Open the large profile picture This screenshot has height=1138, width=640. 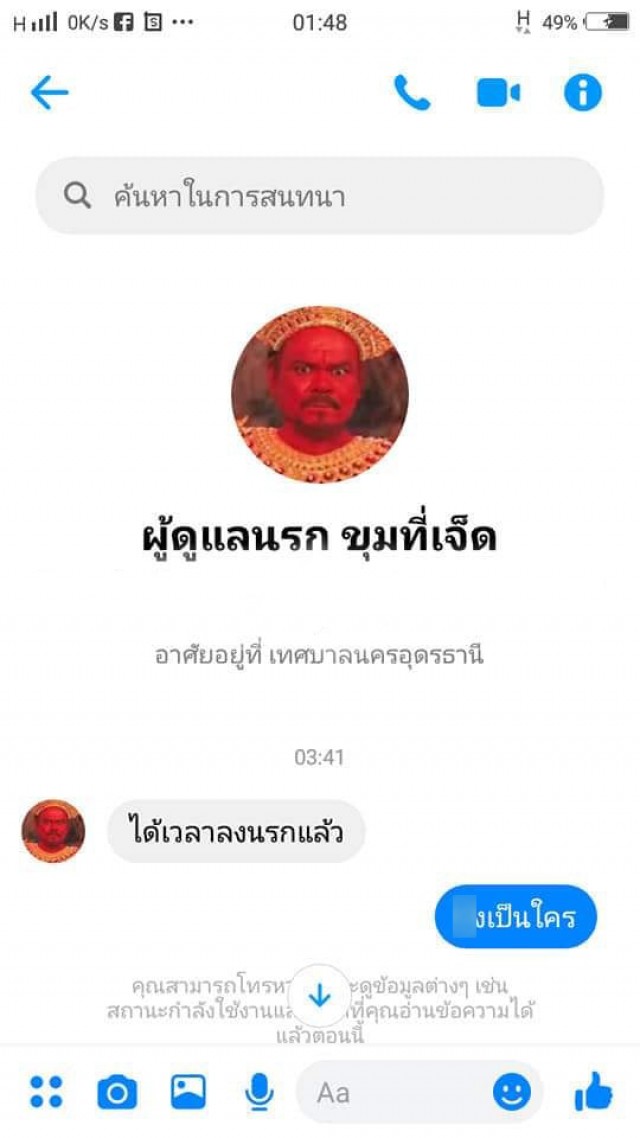click(320, 394)
